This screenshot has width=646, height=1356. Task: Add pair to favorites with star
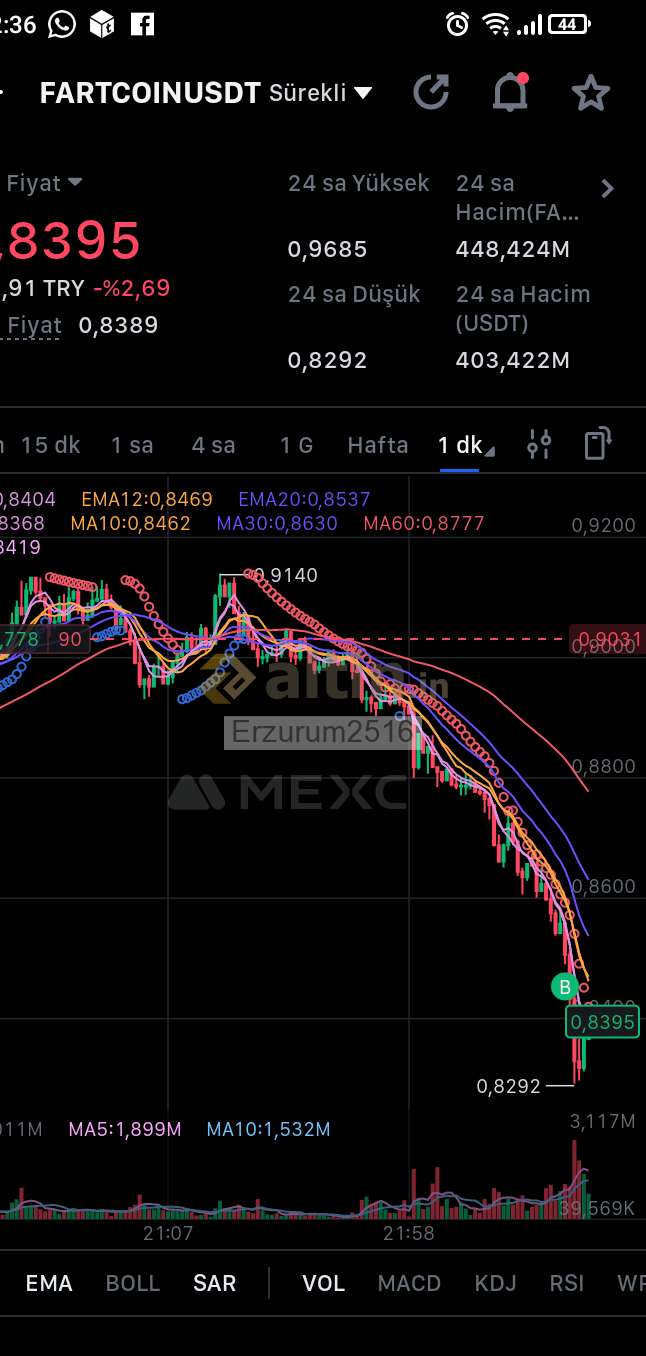[590, 93]
